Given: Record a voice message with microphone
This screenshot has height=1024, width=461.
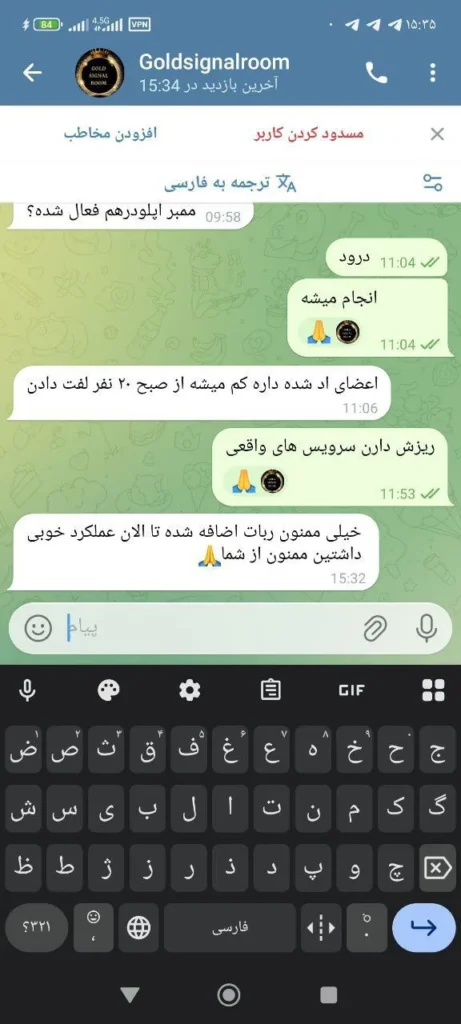Looking at the screenshot, I should [426, 629].
